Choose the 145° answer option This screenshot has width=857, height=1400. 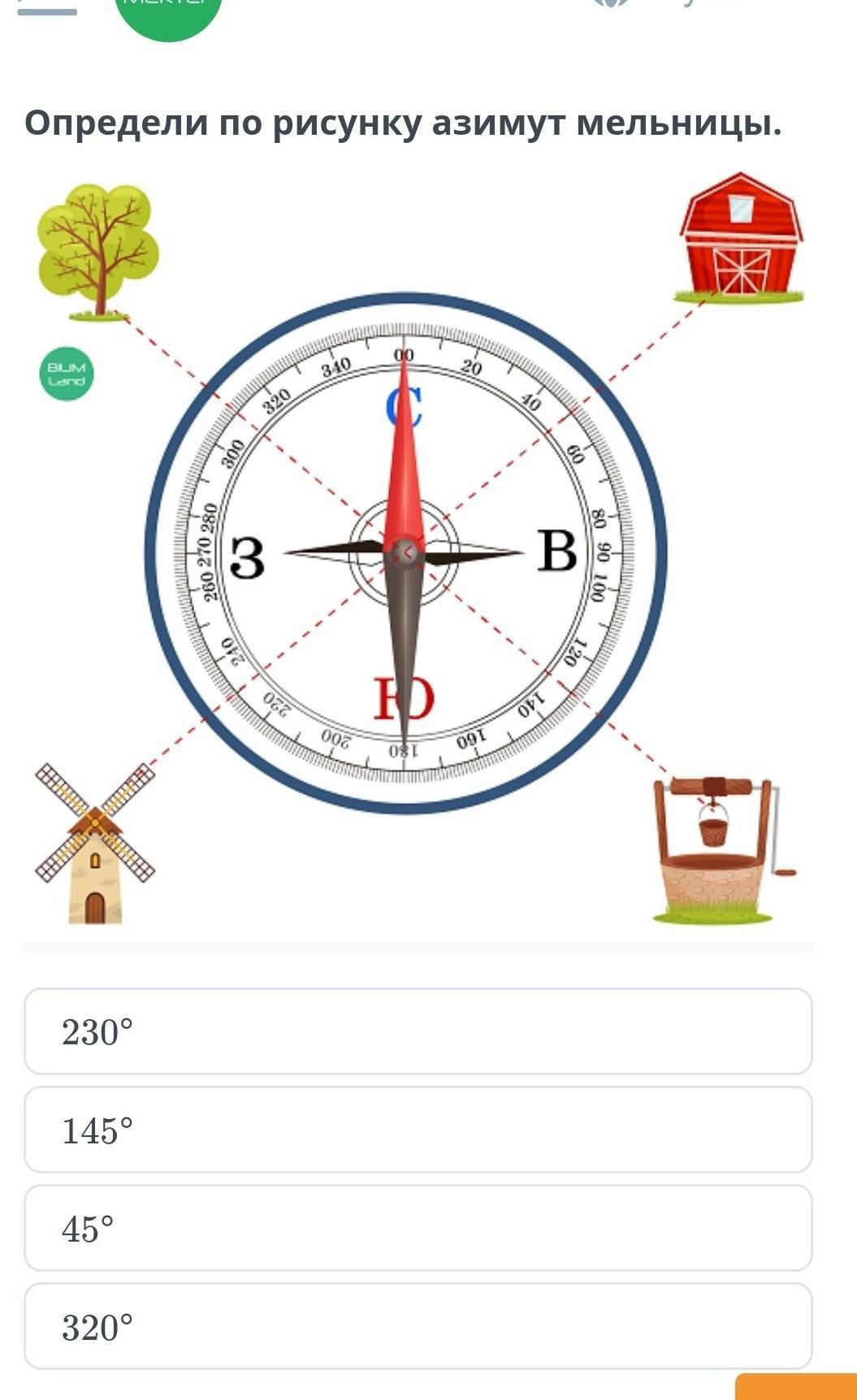pos(418,1130)
